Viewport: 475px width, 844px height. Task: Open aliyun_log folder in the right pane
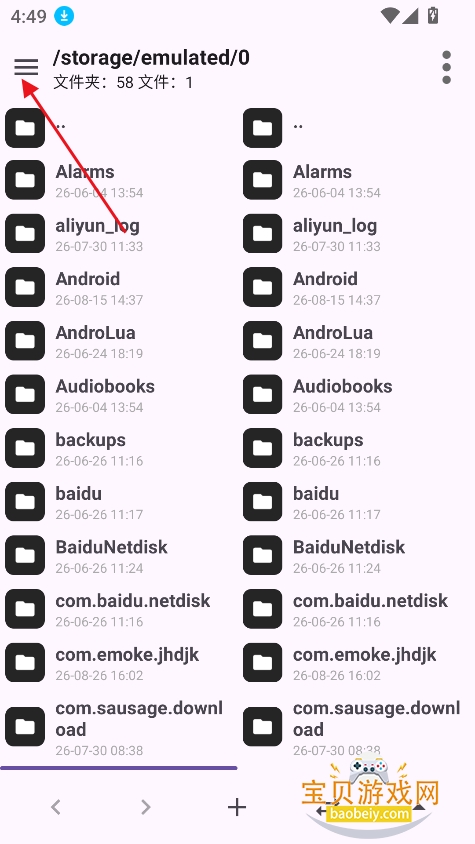point(356,235)
